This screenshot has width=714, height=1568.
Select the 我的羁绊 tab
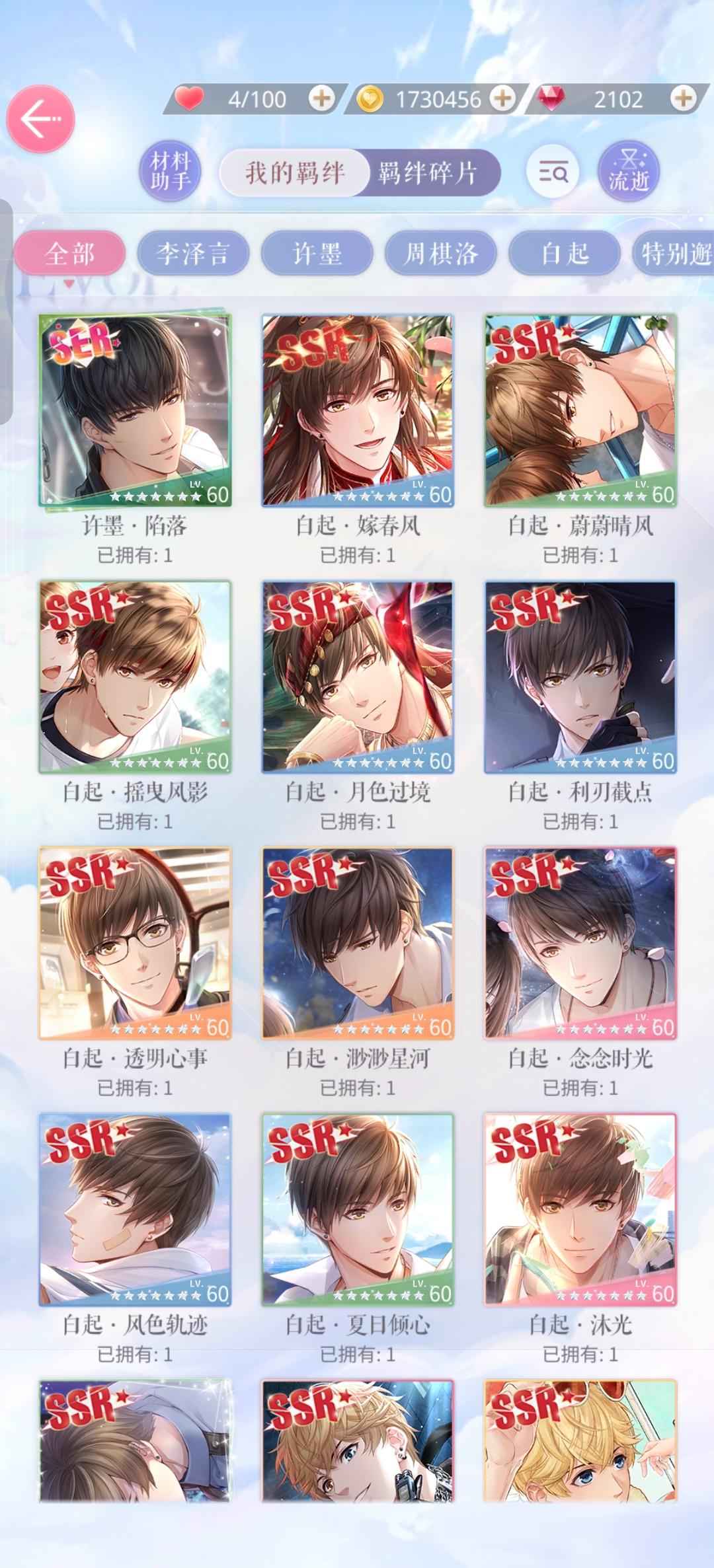click(x=295, y=173)
